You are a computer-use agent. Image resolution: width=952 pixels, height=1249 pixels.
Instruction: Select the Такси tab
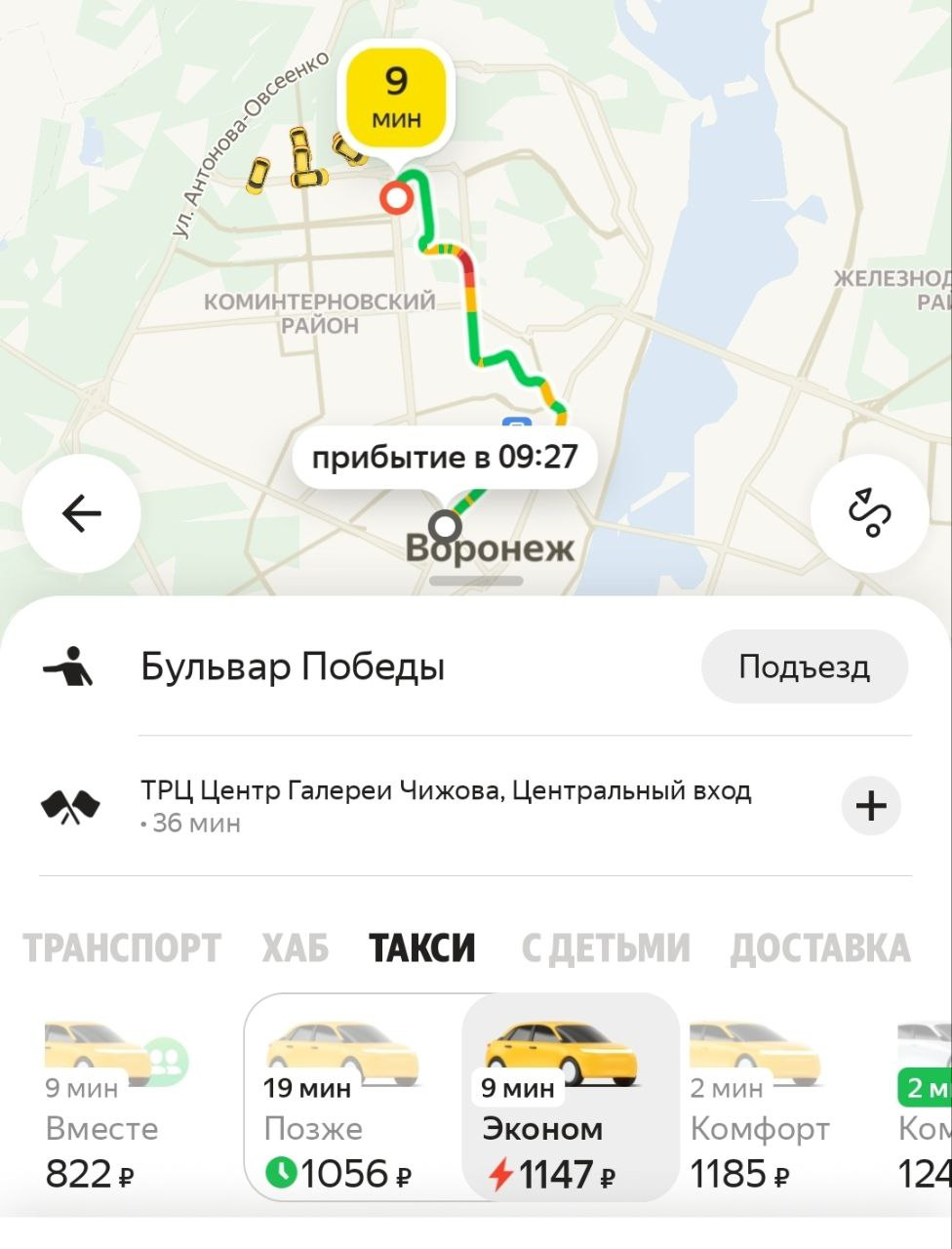pyautogui.click(x=422, y=947)
